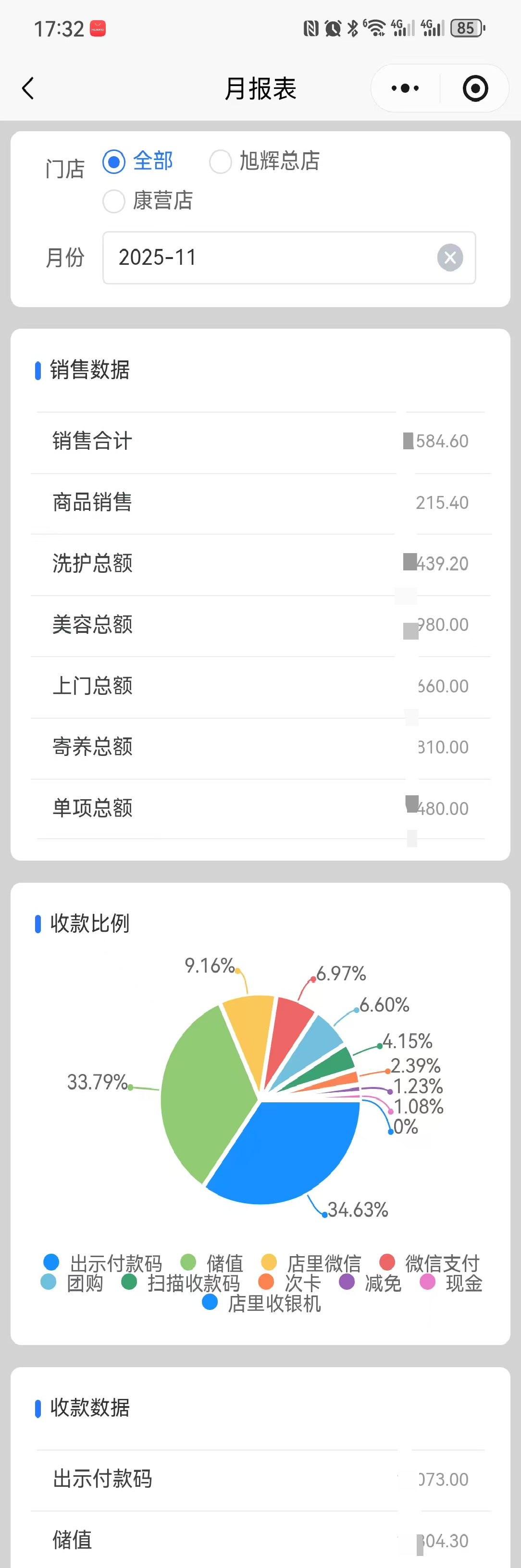
Task: Go back from the 月报表 page
Action: click(x=28, y=88)
